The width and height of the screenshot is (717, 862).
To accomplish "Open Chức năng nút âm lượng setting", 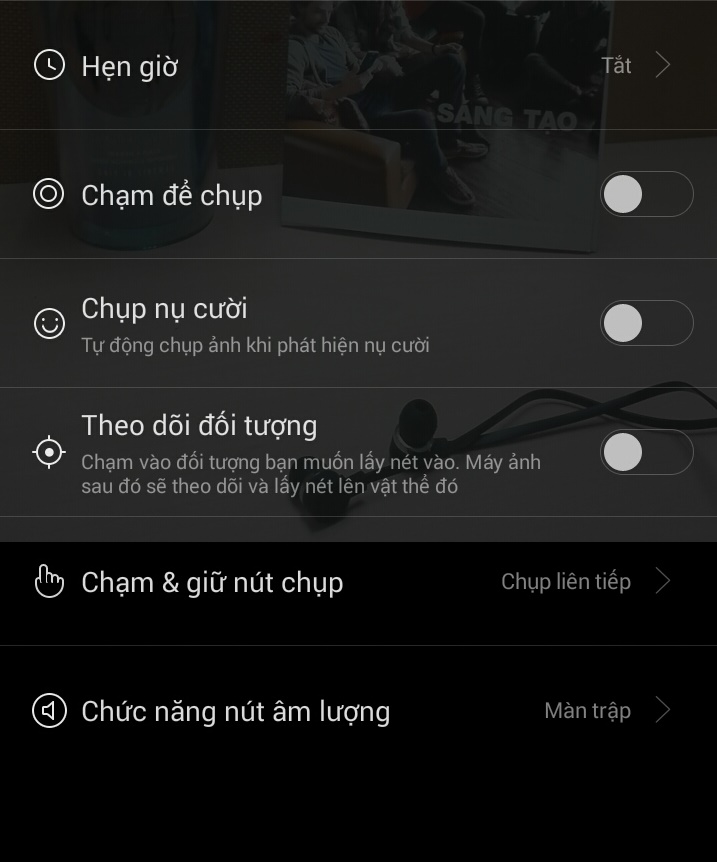I will (358, 711).
